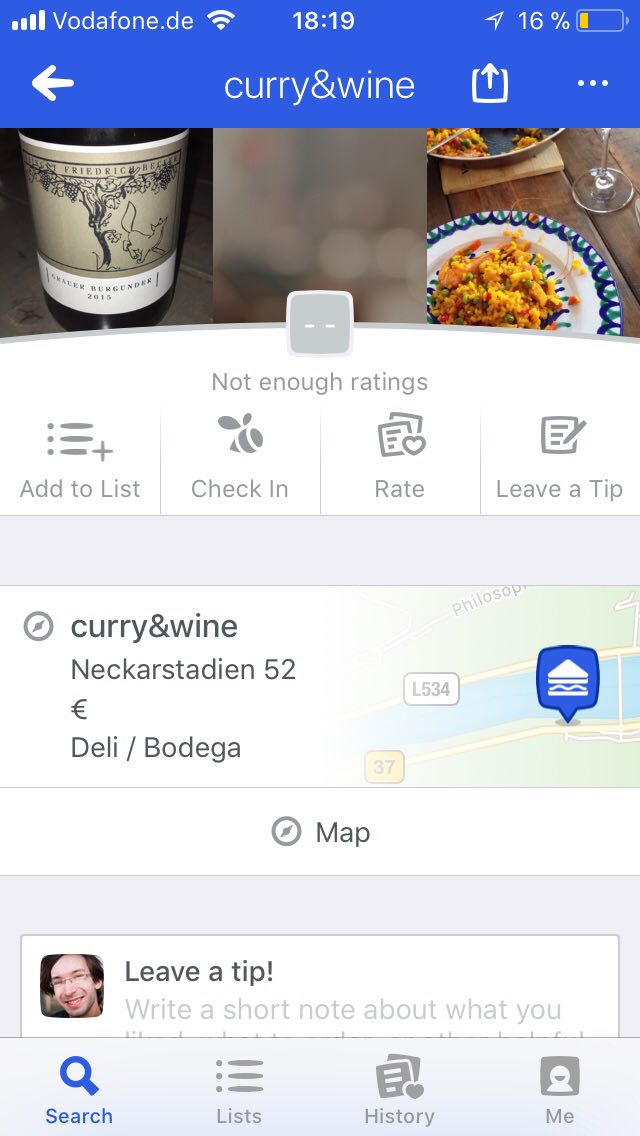The height and width of the screenshot is (1136, 640).
Task: Check in at curry&wine
Action: 240,458
